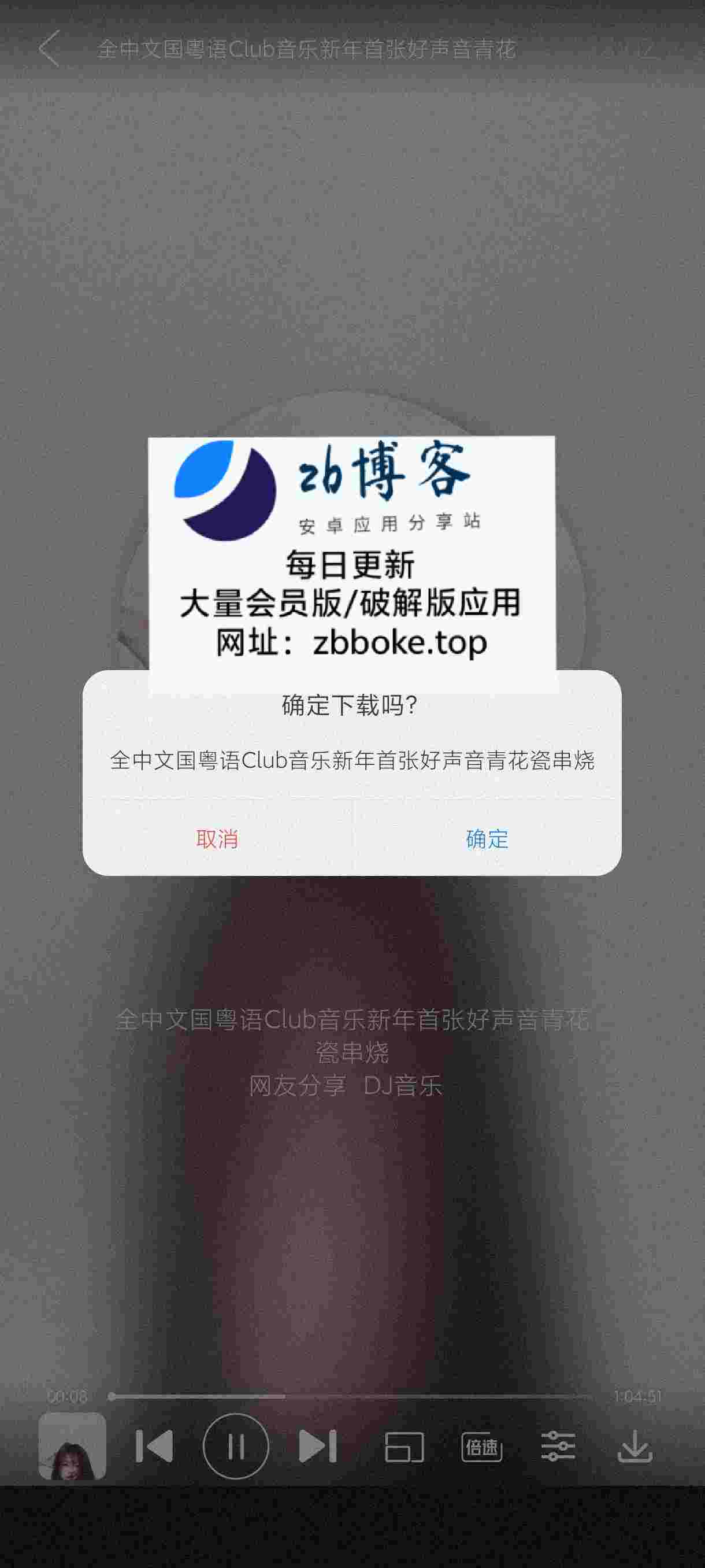Confirm the download with 确定
The height and width of the screenshot is (1568, 705).
coord(487,839)
